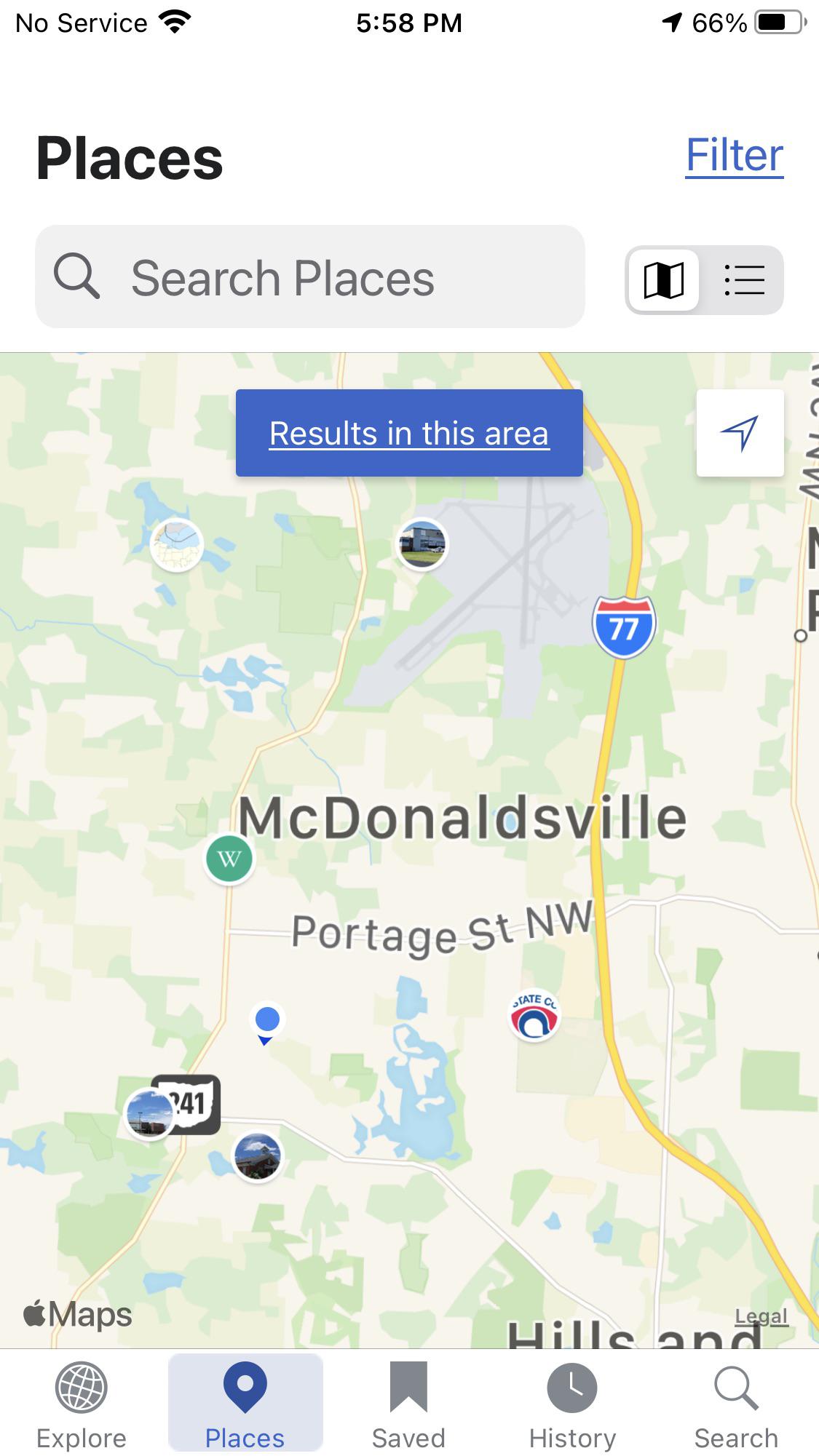Screen dimensions: 819x1456
Task: Tap the photo marker near the airport
Action: [x=422, y=545]
